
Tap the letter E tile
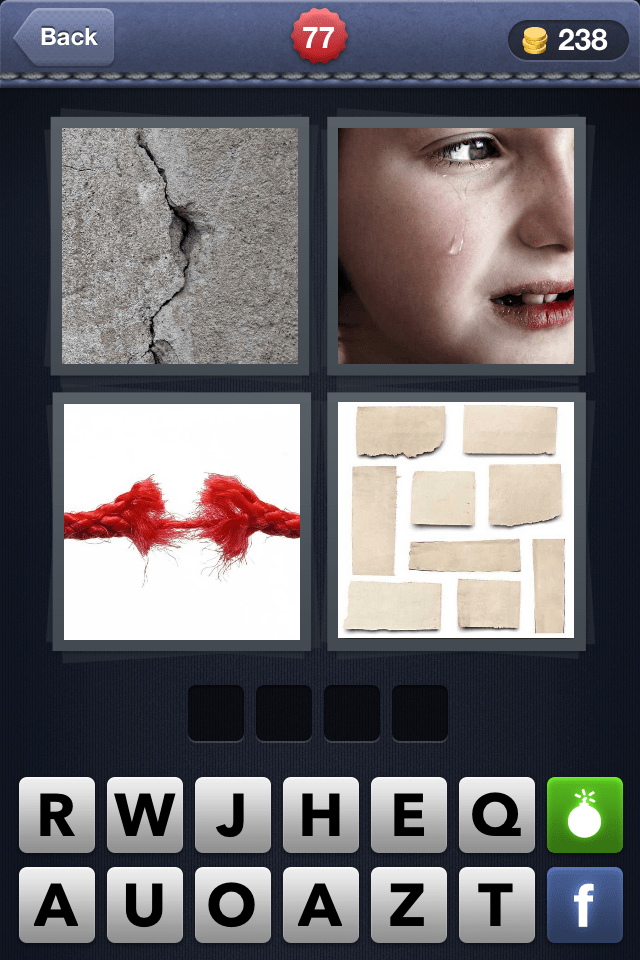[x=409, y=815]
